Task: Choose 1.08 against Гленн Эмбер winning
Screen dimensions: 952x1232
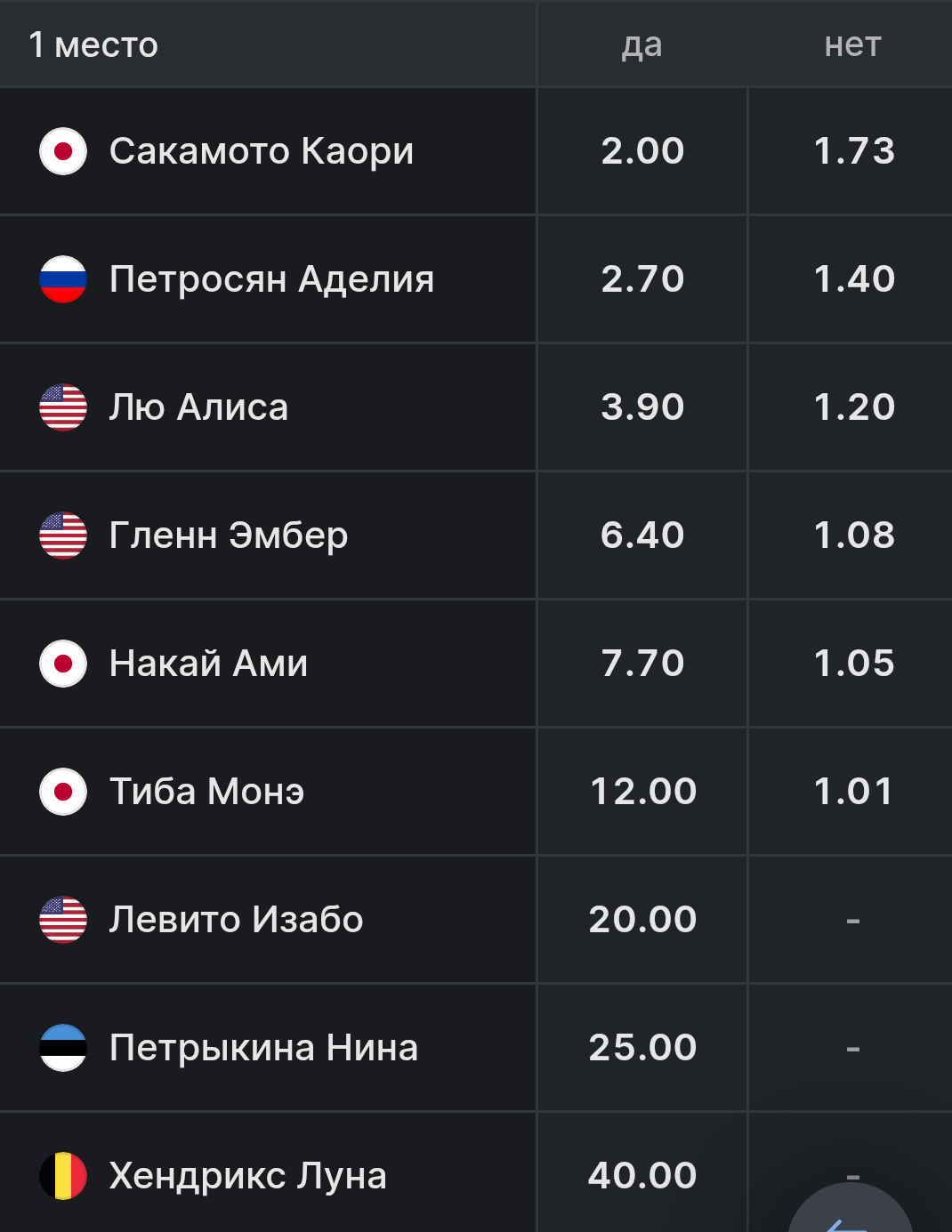Action: click(852, 535)
